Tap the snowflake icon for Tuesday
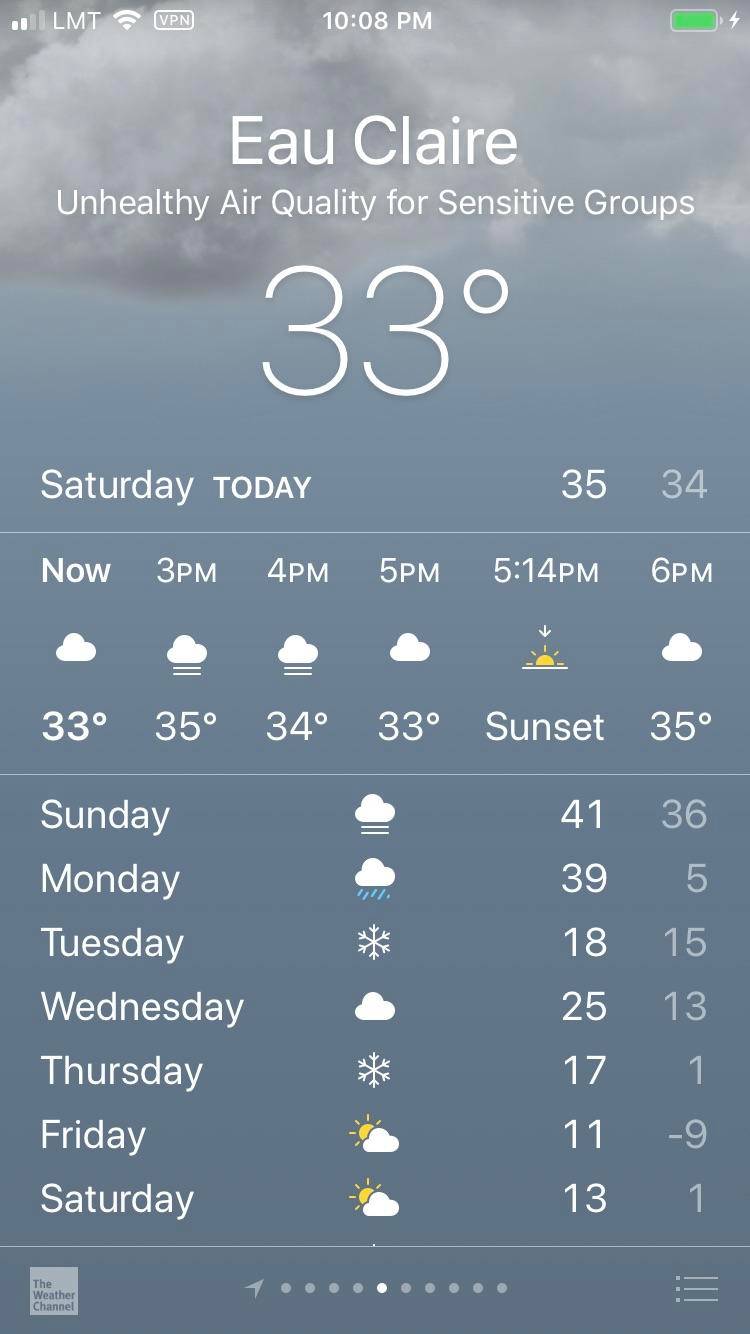 pyautogui.click(x=374, y=941)
